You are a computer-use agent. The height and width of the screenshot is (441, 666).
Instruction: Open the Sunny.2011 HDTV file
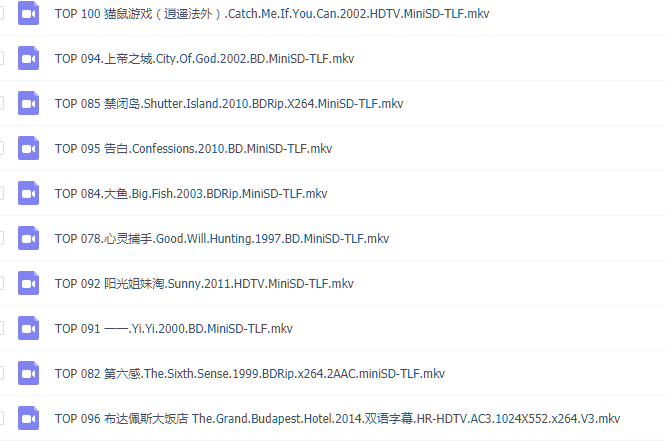tap(204, 284)
